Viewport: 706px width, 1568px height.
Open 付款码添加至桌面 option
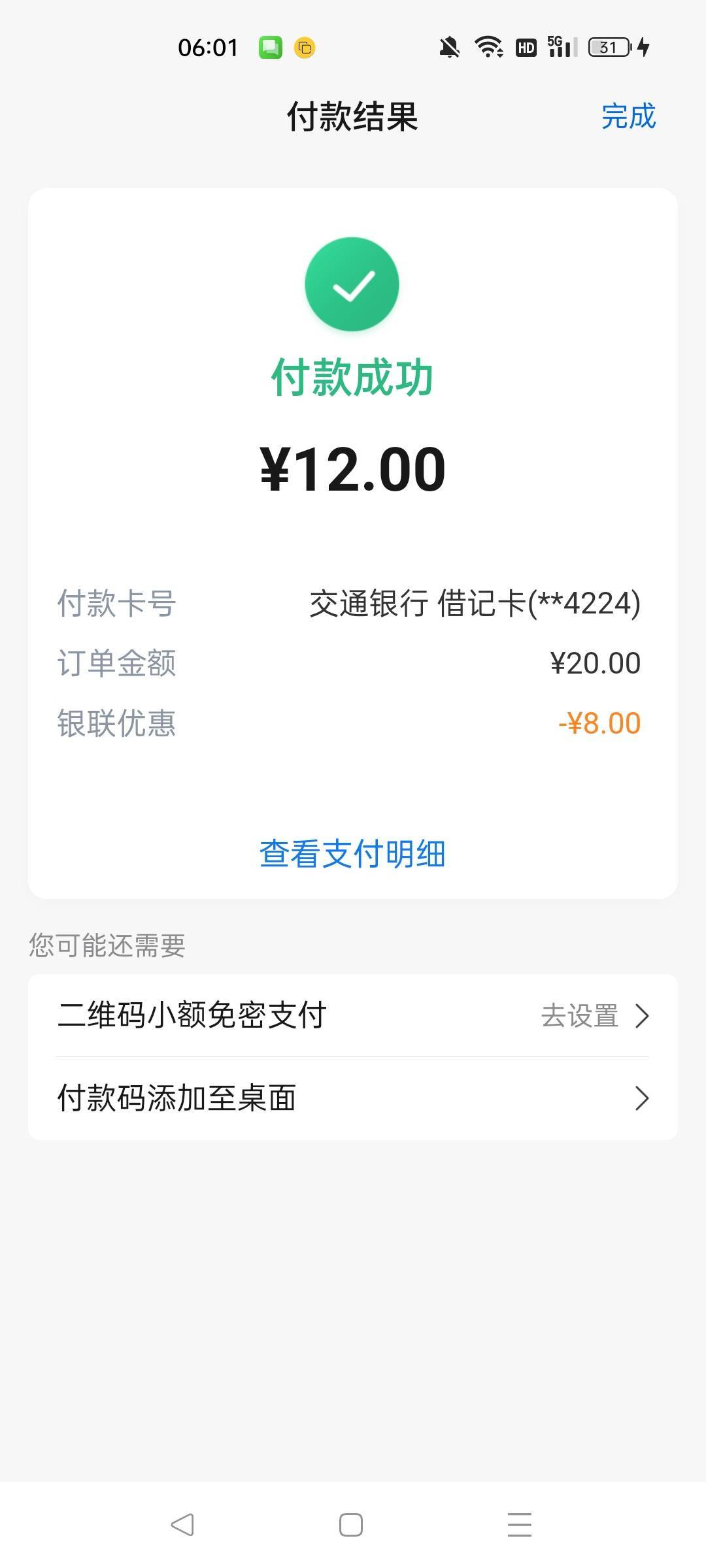tap(353, 1098)
